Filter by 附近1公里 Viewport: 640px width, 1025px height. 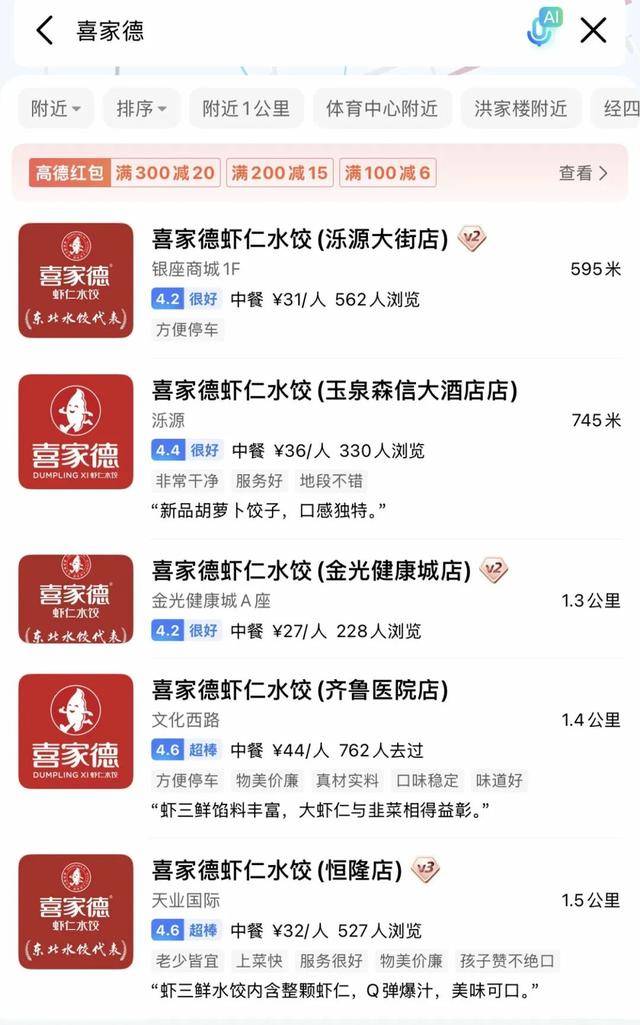click(x=246, y=108)
